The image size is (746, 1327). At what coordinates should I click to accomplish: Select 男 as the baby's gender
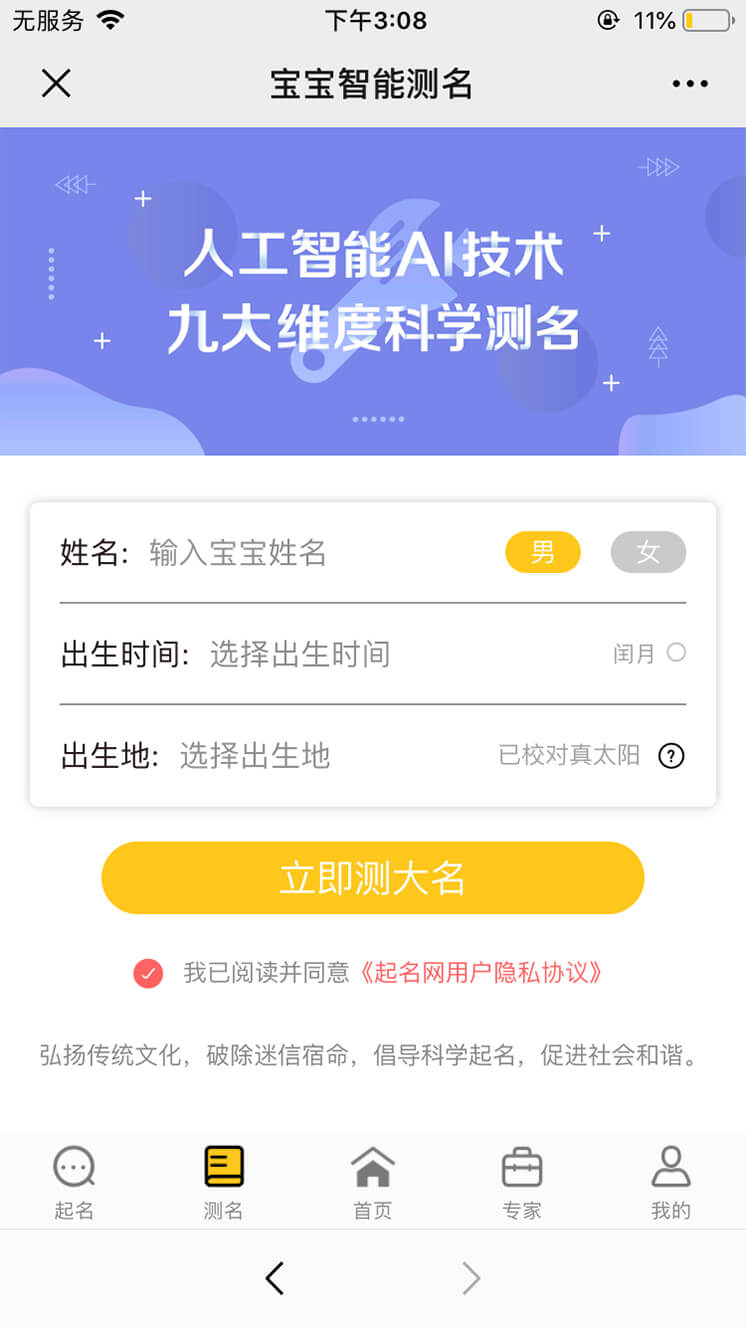[x=543, y=552]
